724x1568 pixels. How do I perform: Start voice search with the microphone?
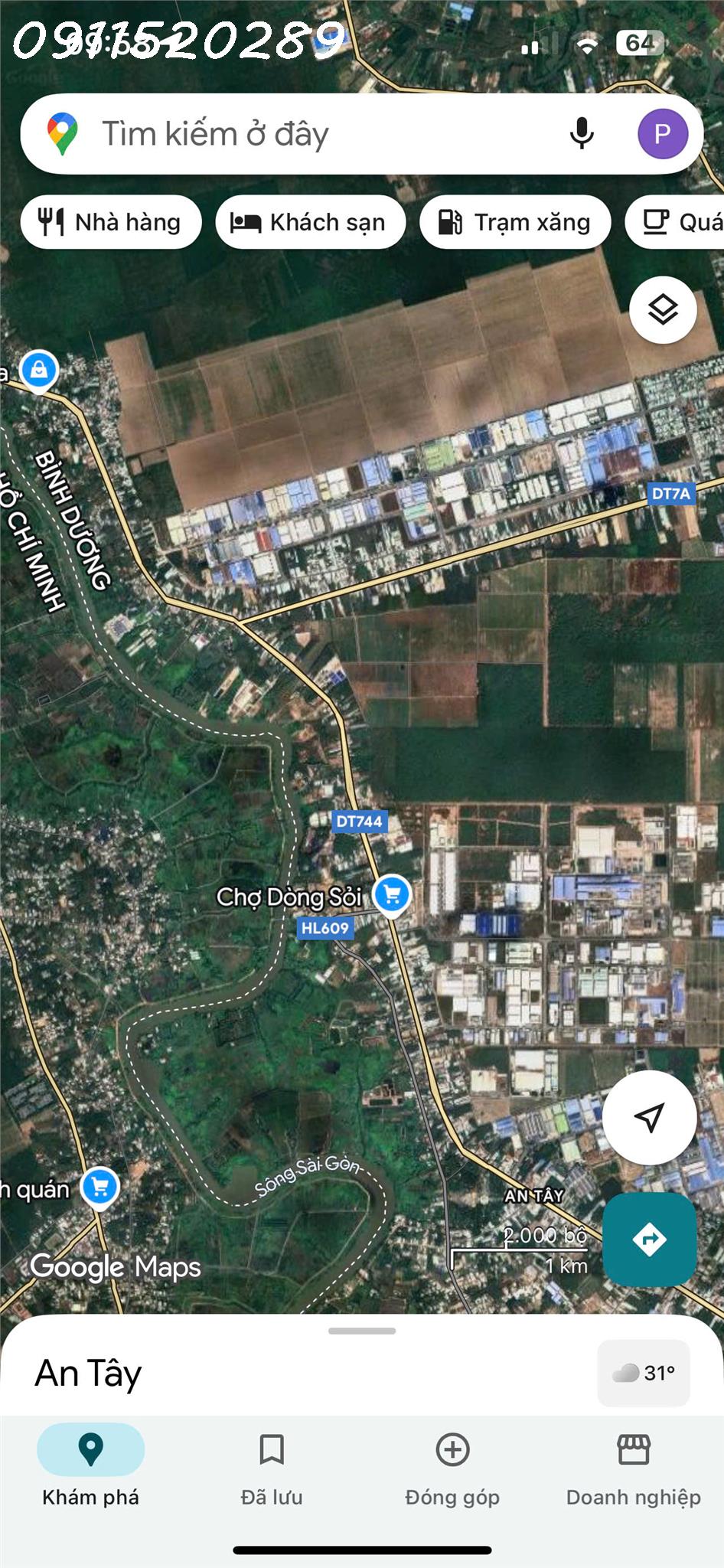582,134
